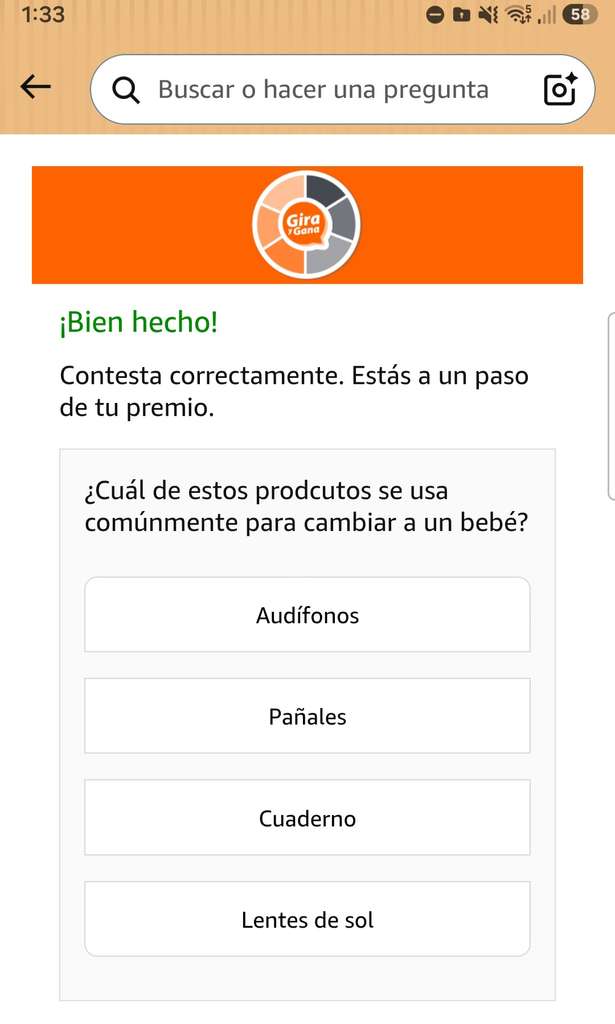The height and width of the screenshot is (1024, 615).
Task: Choose the Audífonos answer
Action: point(307,615)
